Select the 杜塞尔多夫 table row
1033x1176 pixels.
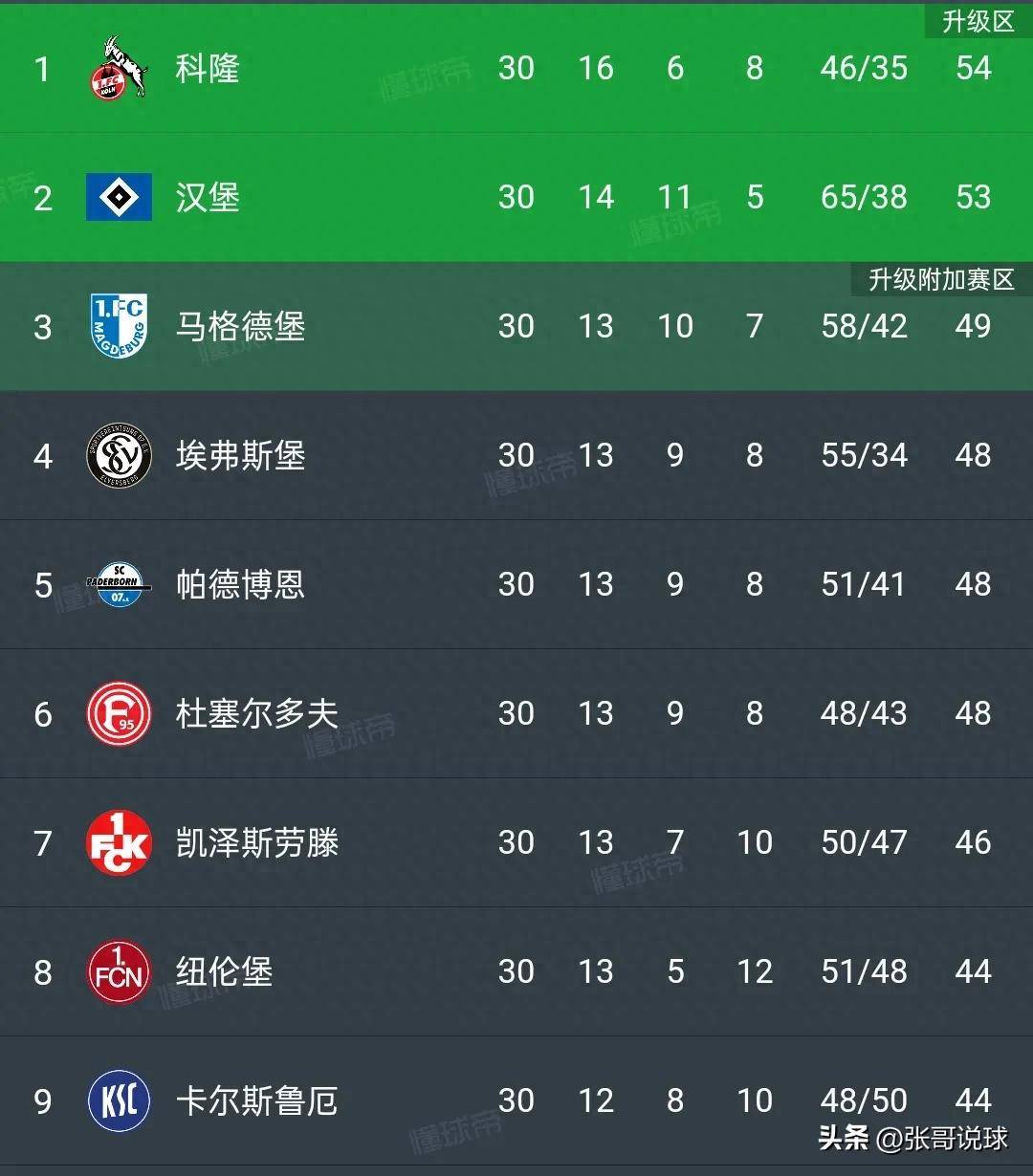[x=516, y=713]
